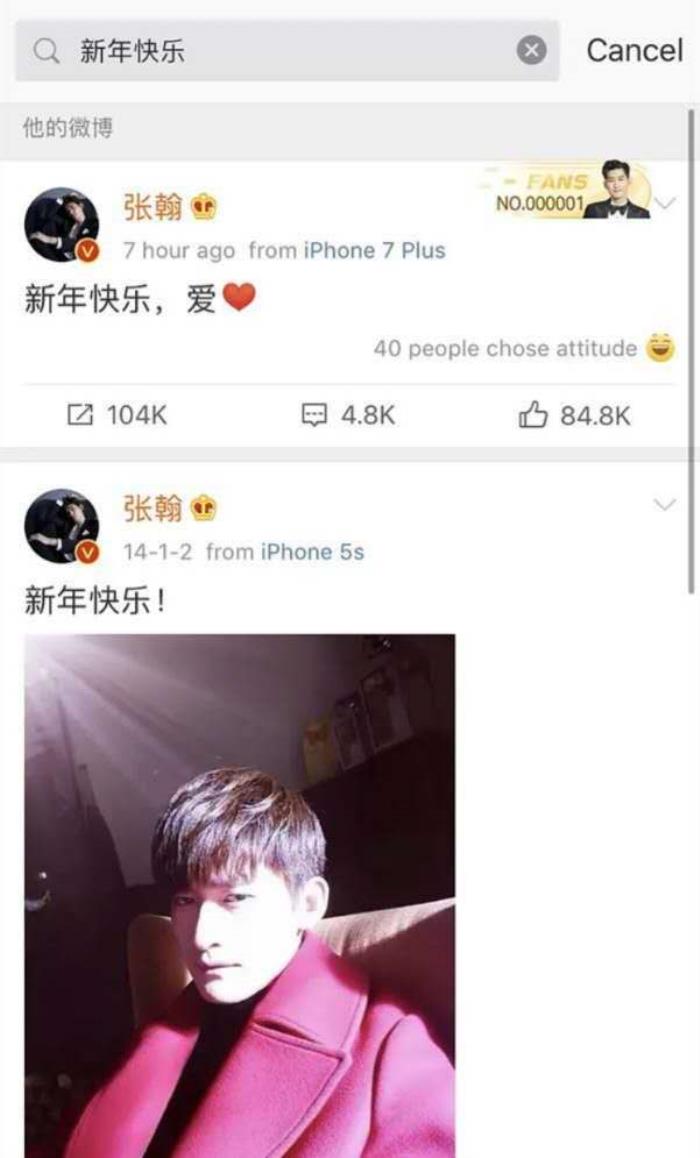Image resolution: width=700 pixels, height=1158 pixels.
Task: Clear the search text with the X button
Action: 532,51
